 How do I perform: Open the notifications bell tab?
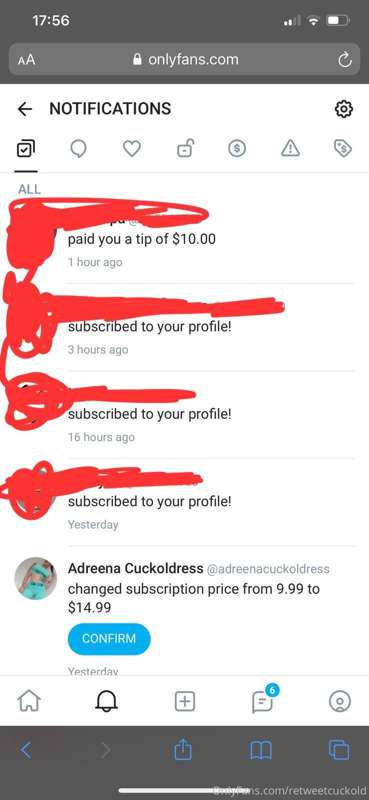coord(106,701)
